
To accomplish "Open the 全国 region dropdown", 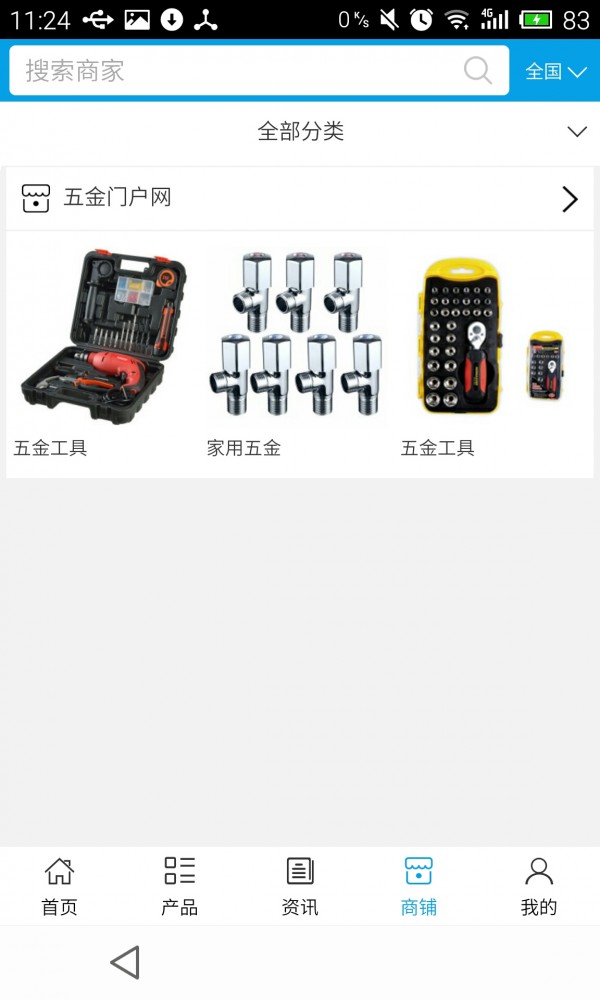I will point(555,71).
